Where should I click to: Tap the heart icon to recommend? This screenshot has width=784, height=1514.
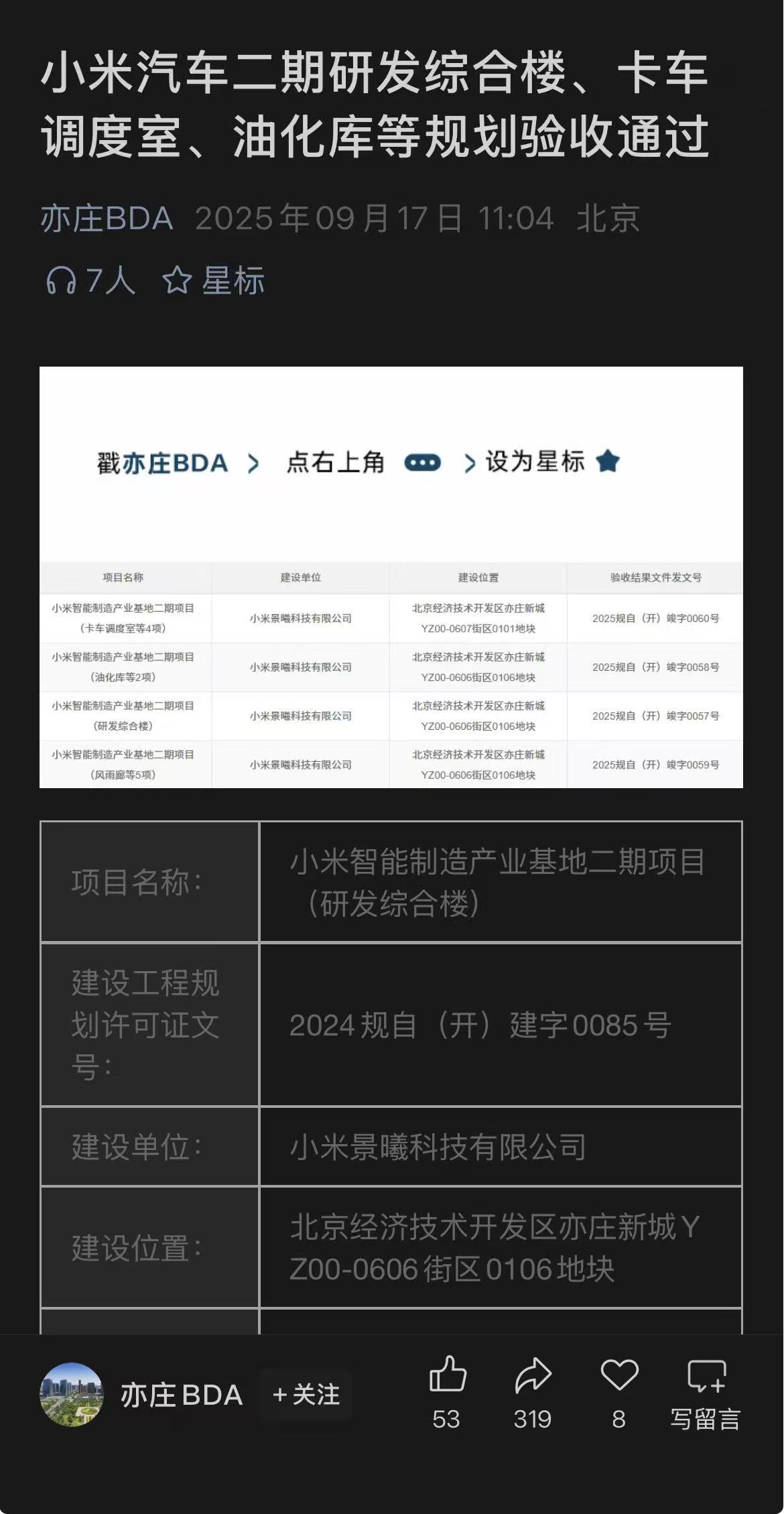(x=618, y=1376)
